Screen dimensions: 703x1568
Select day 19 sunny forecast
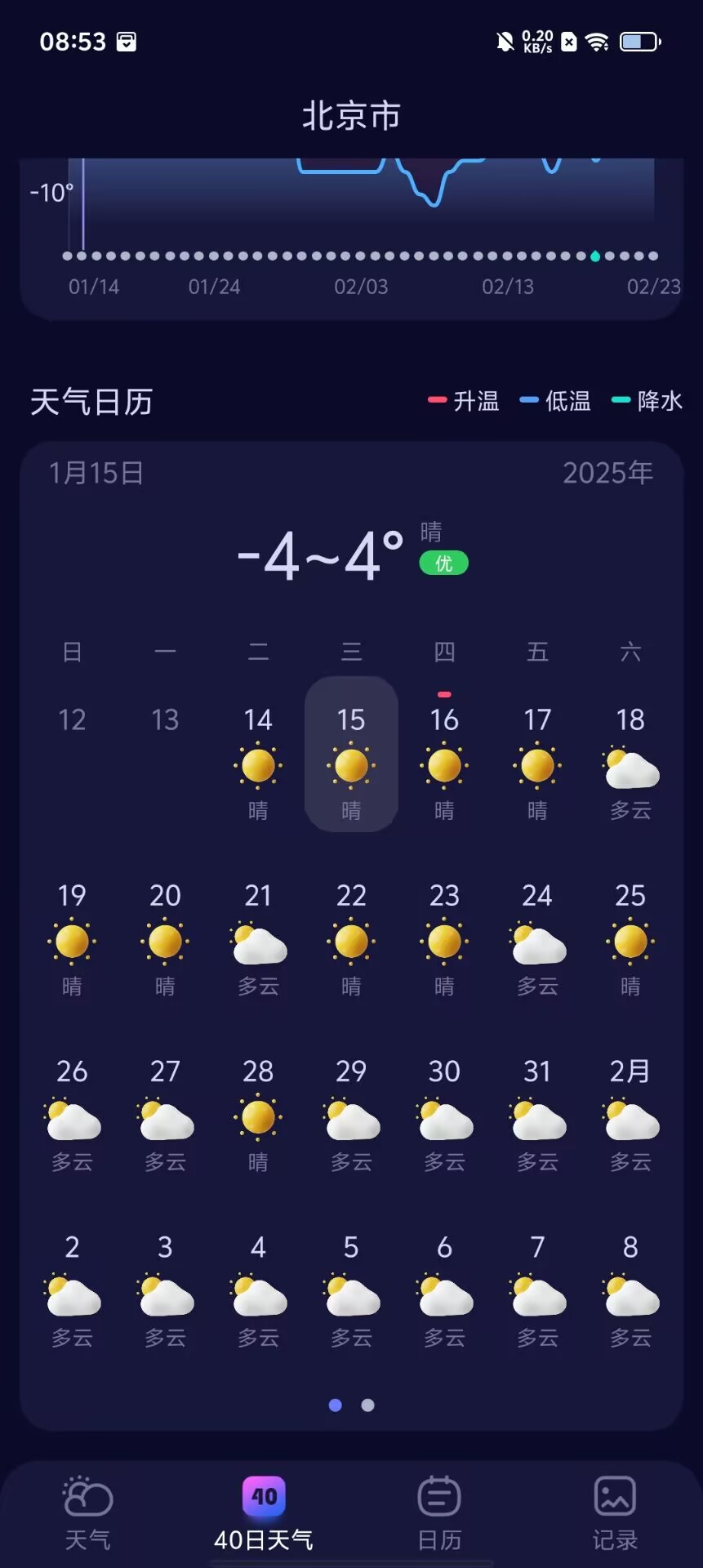coord(72,938)
